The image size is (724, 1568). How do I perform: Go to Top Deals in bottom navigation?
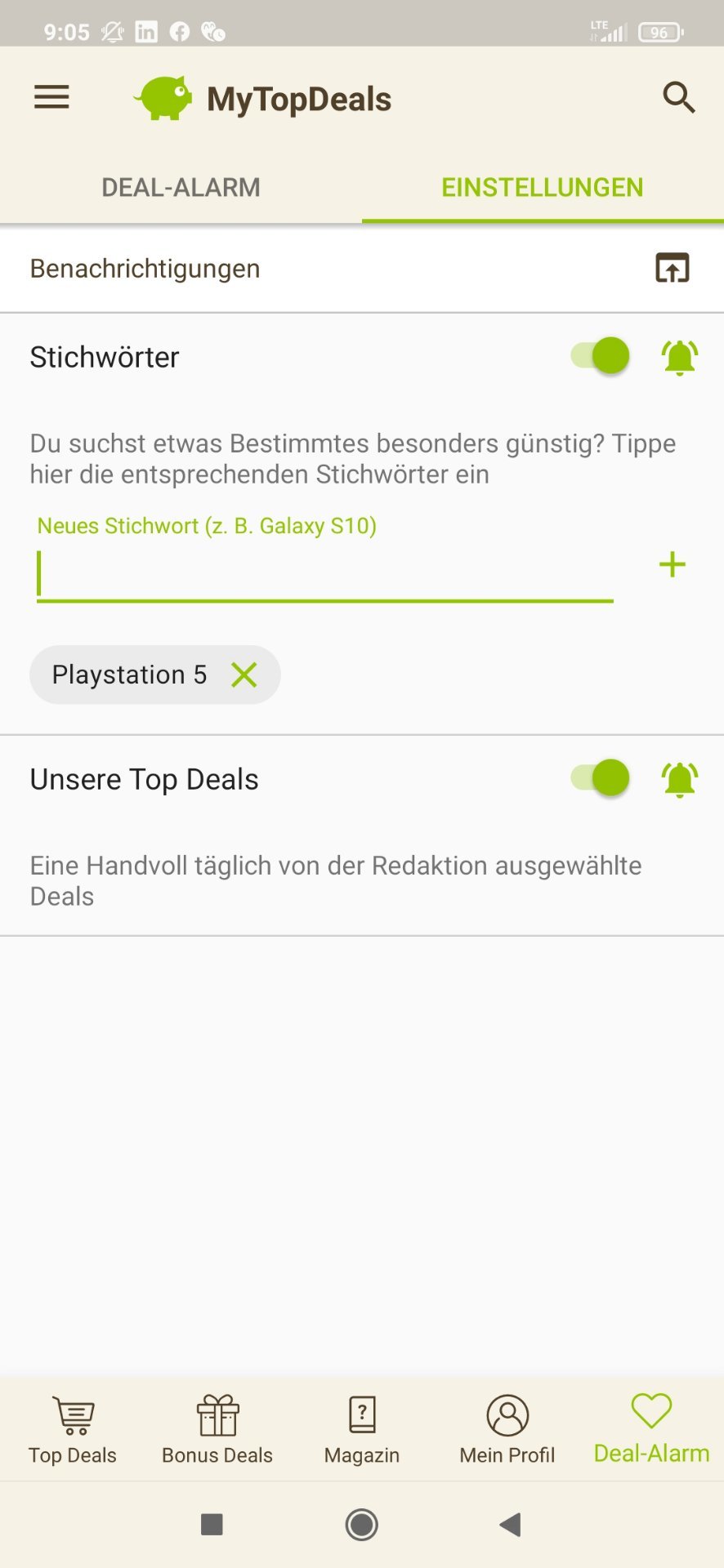(x=73, y=1429)
